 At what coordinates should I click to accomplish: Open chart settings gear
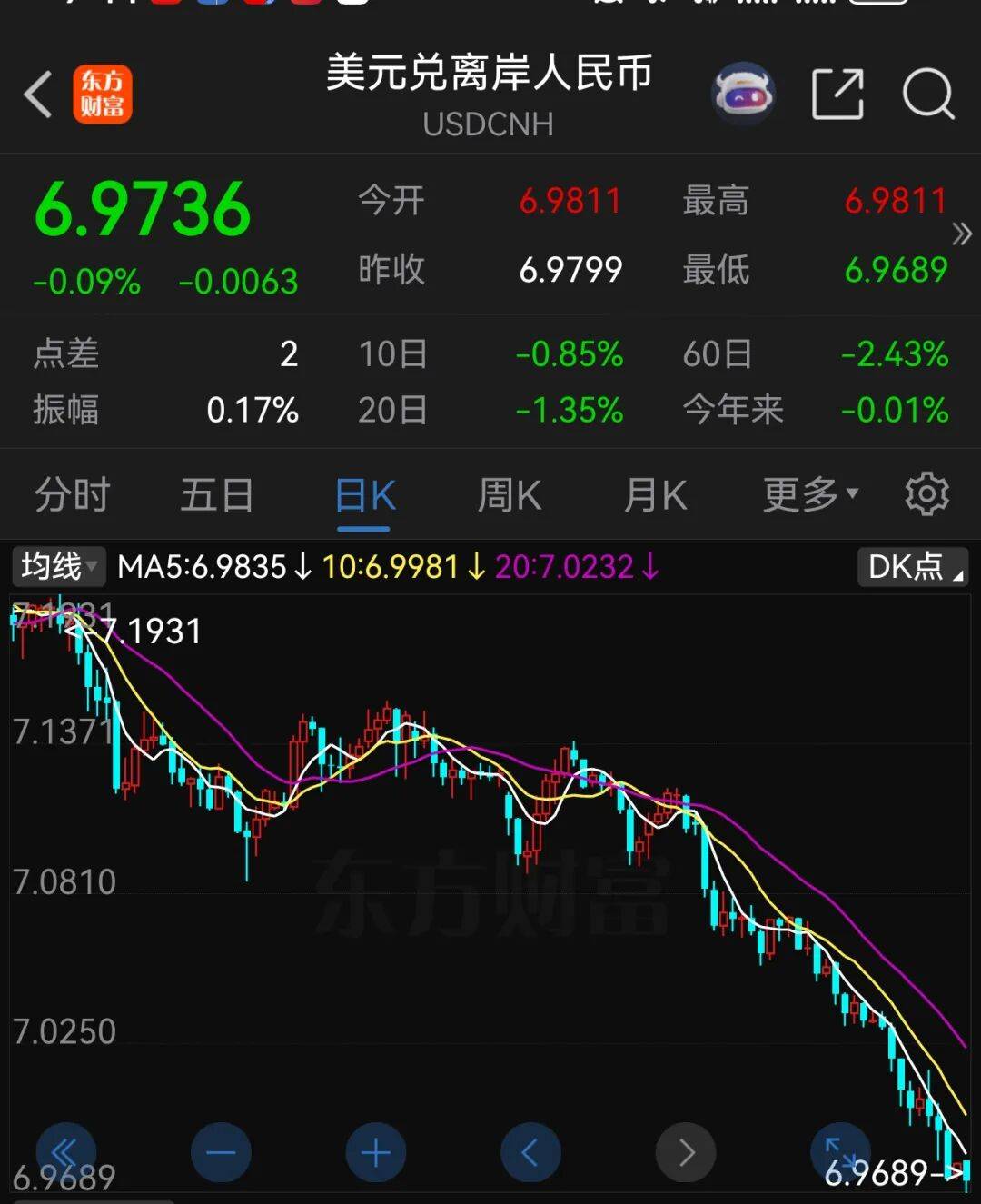pyautogui.click(x=926, y=494)
